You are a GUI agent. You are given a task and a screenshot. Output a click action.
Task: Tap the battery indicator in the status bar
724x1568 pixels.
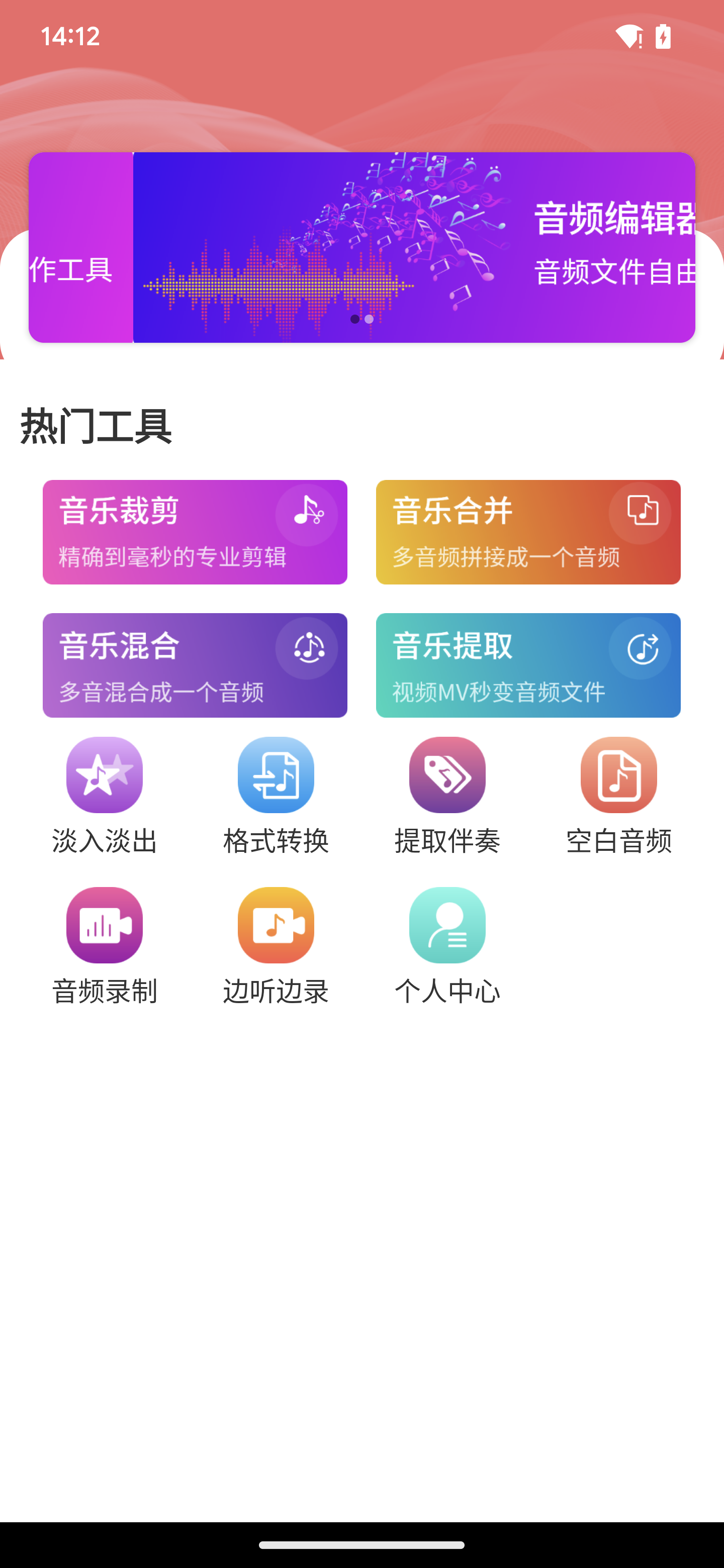coord(663,37)
